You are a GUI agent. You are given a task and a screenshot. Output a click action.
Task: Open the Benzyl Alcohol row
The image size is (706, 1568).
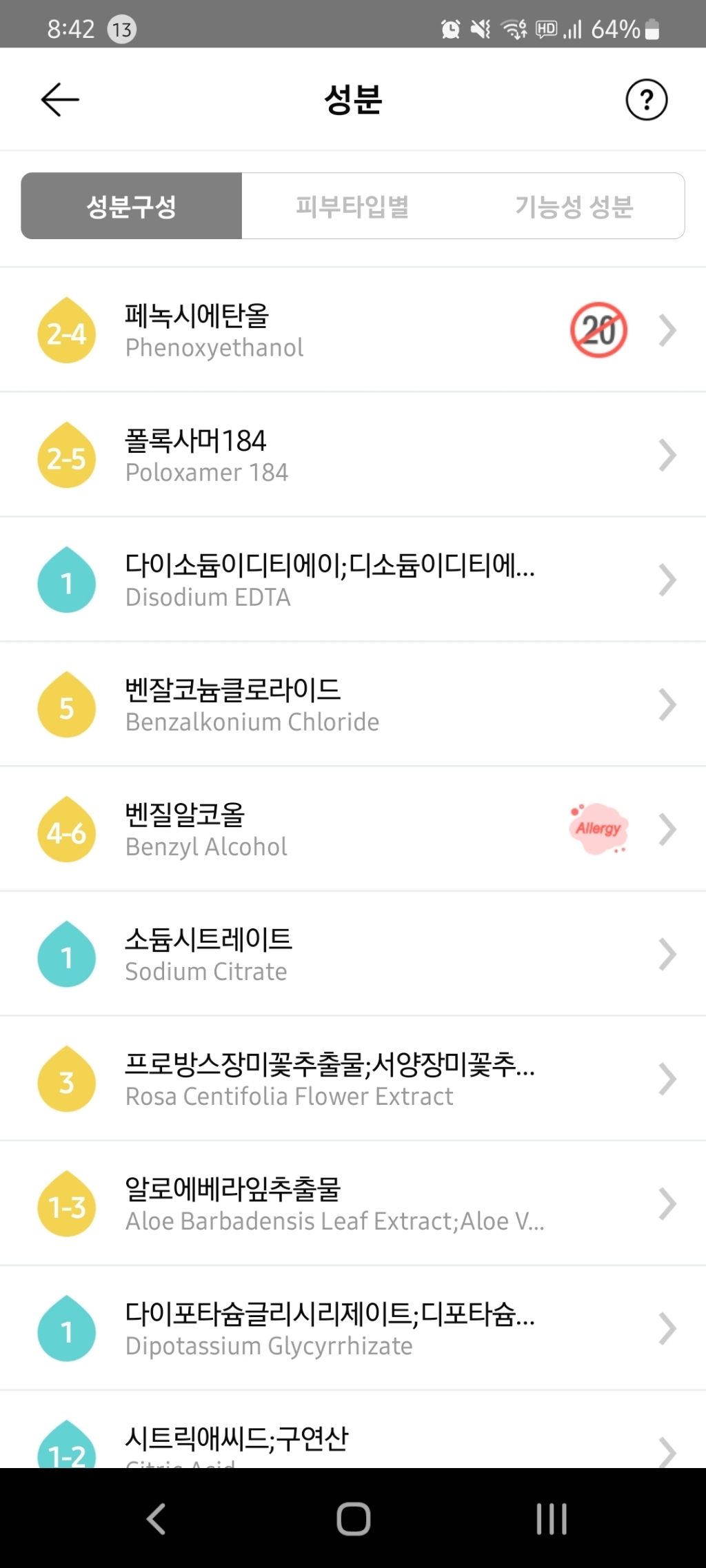(353, 829)
